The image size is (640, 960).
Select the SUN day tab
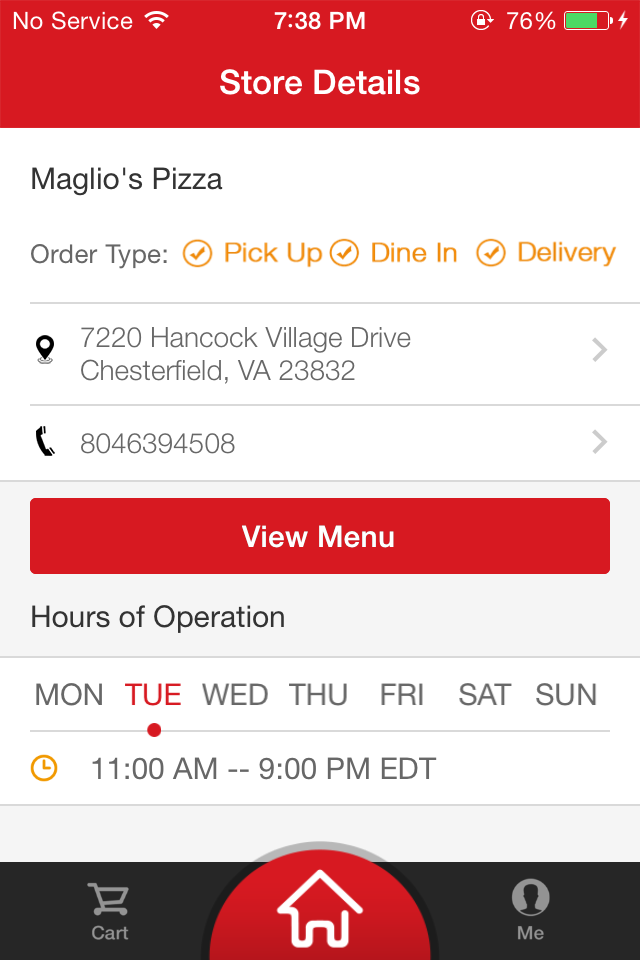566,695
